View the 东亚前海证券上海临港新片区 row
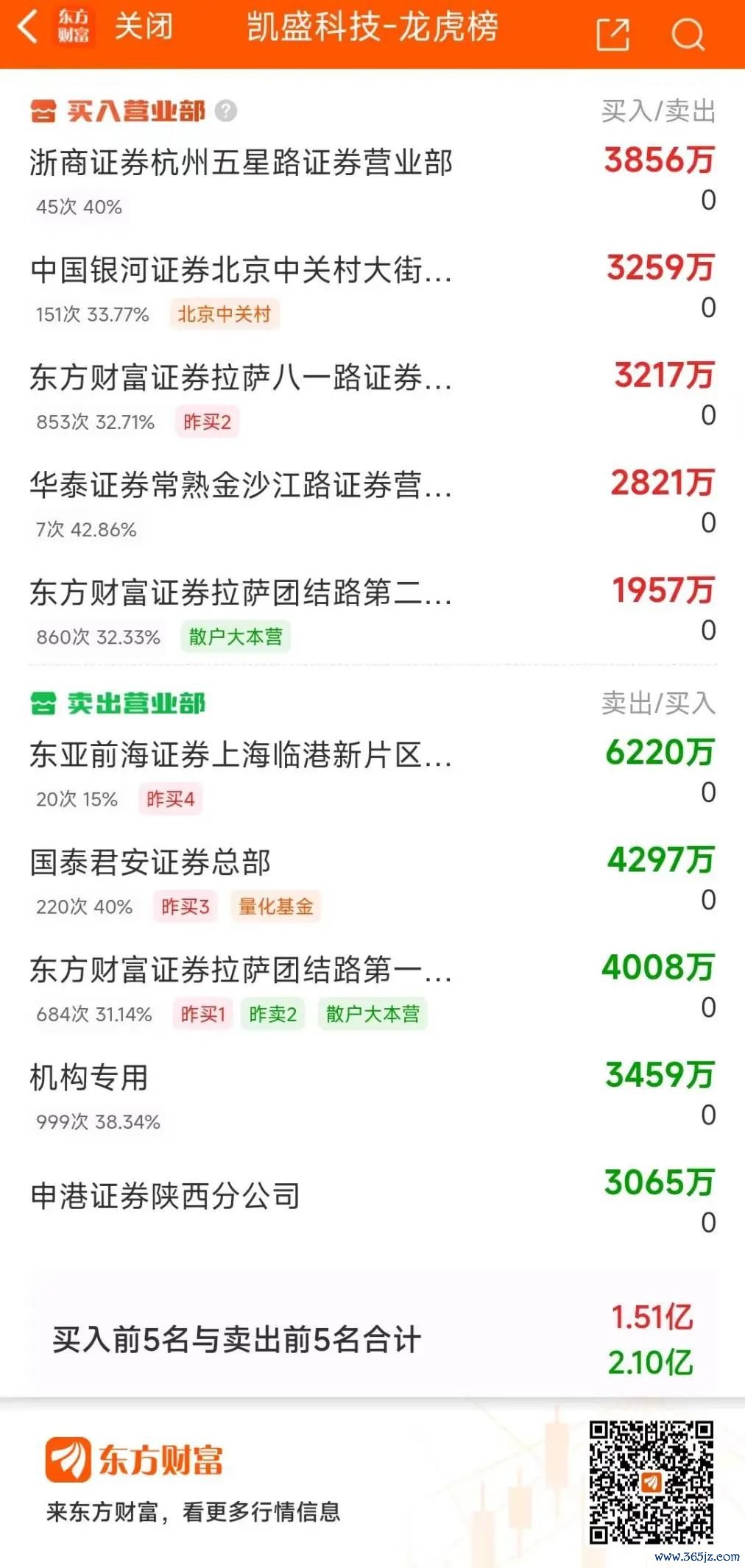This screenshot has height=1568, width=745. pyautogui.click(x=241, y=756)
